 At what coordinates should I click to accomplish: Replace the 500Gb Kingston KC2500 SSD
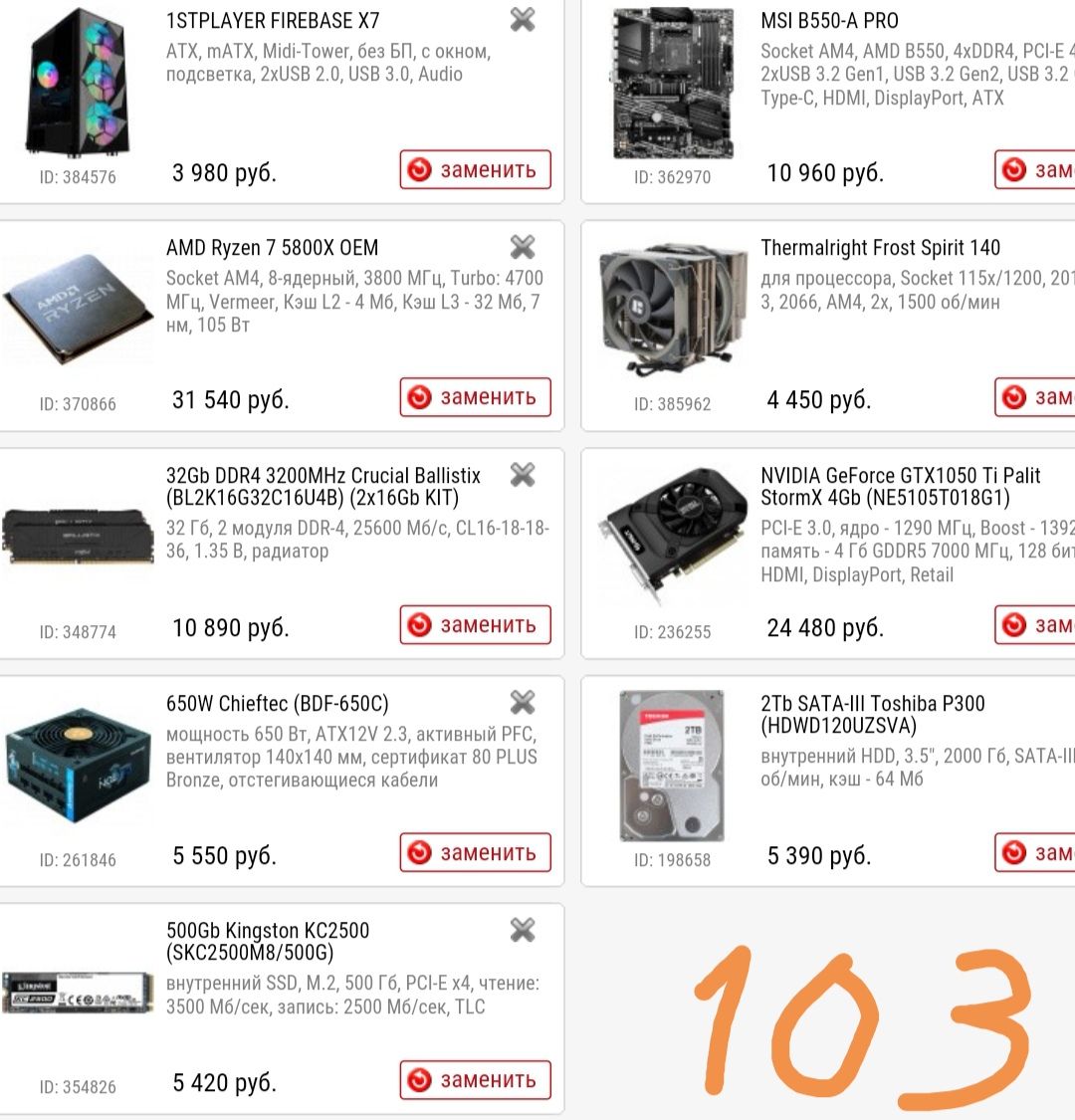pos(475,1080)
